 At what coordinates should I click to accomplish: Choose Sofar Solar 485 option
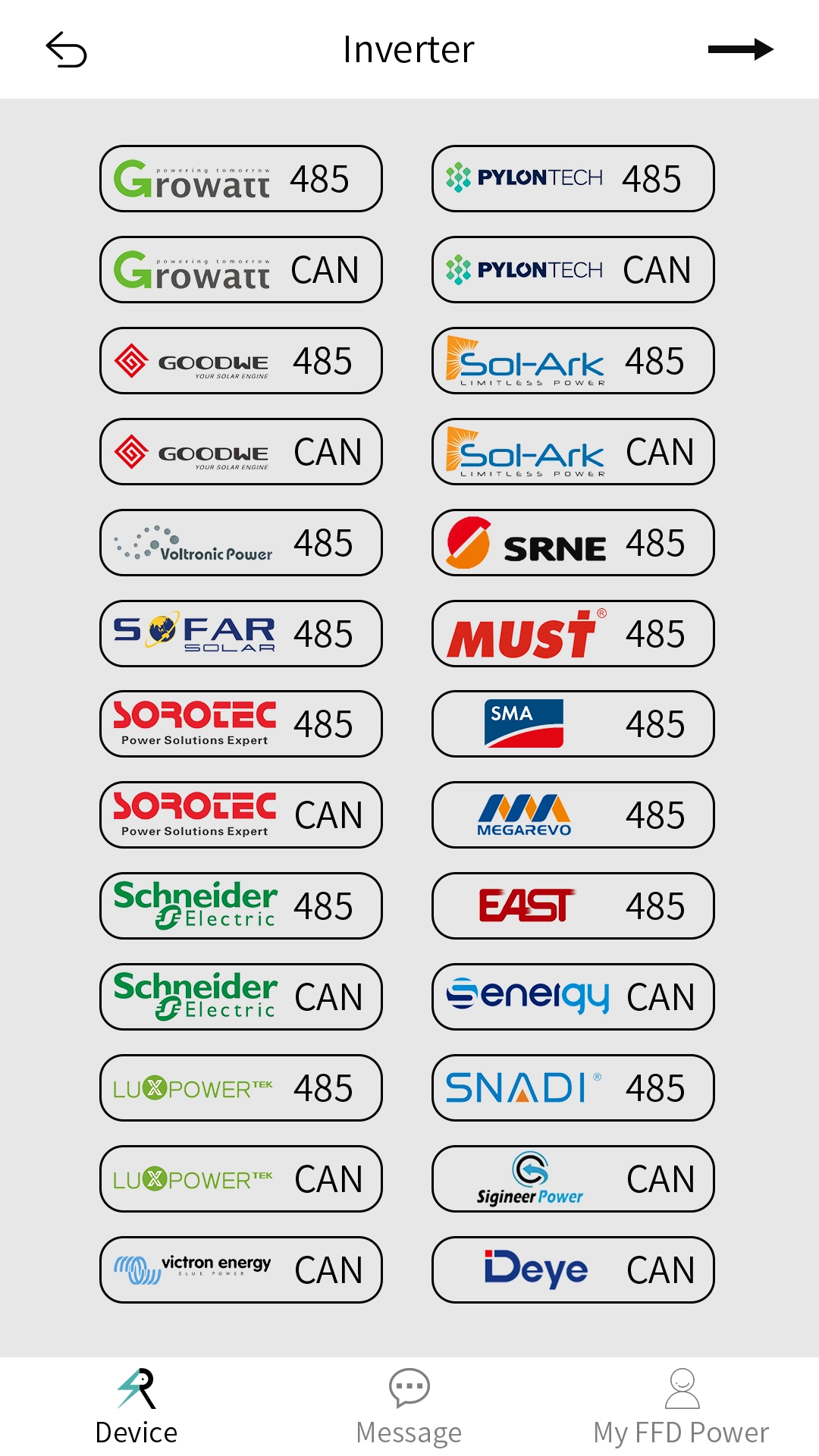[x=240, y=633]
